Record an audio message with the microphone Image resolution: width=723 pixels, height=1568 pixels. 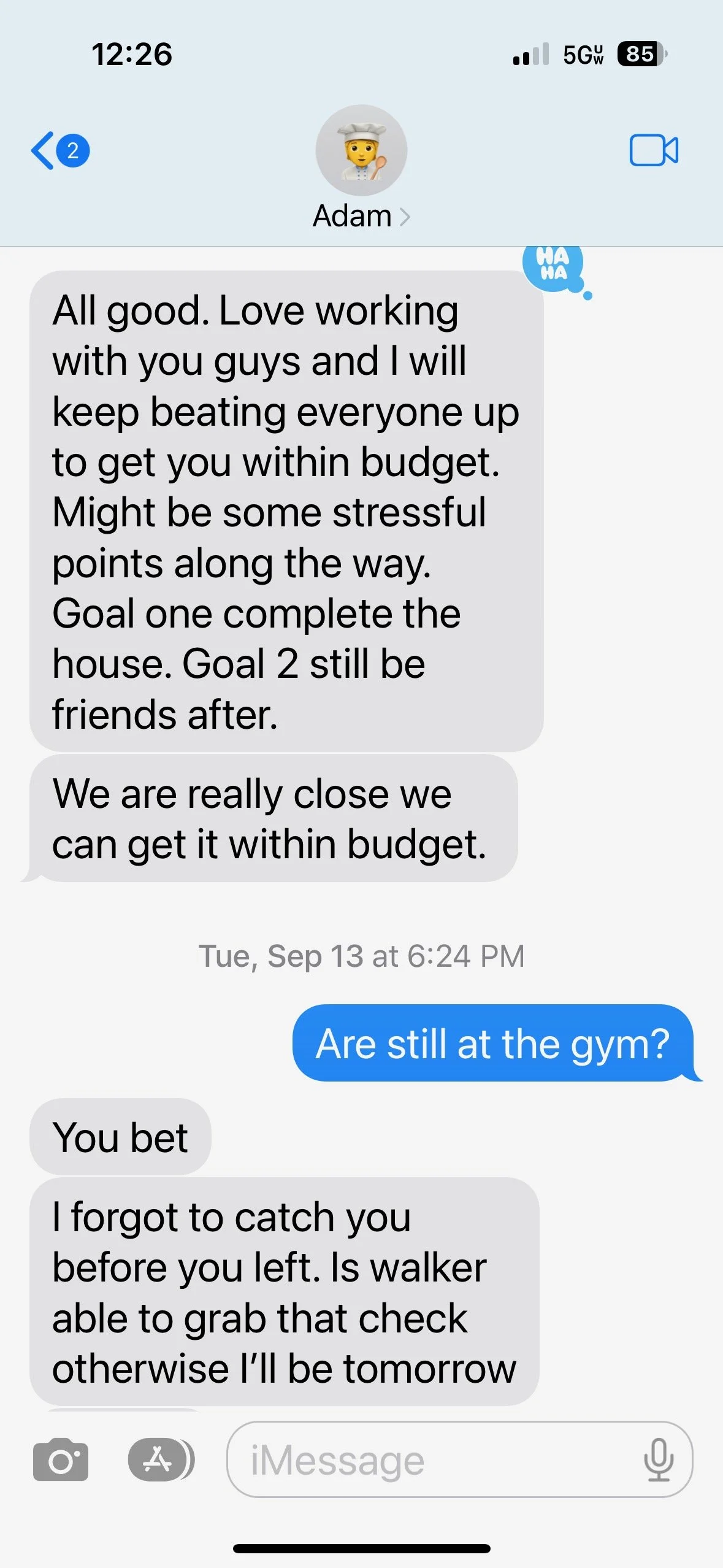point(659,1460)
